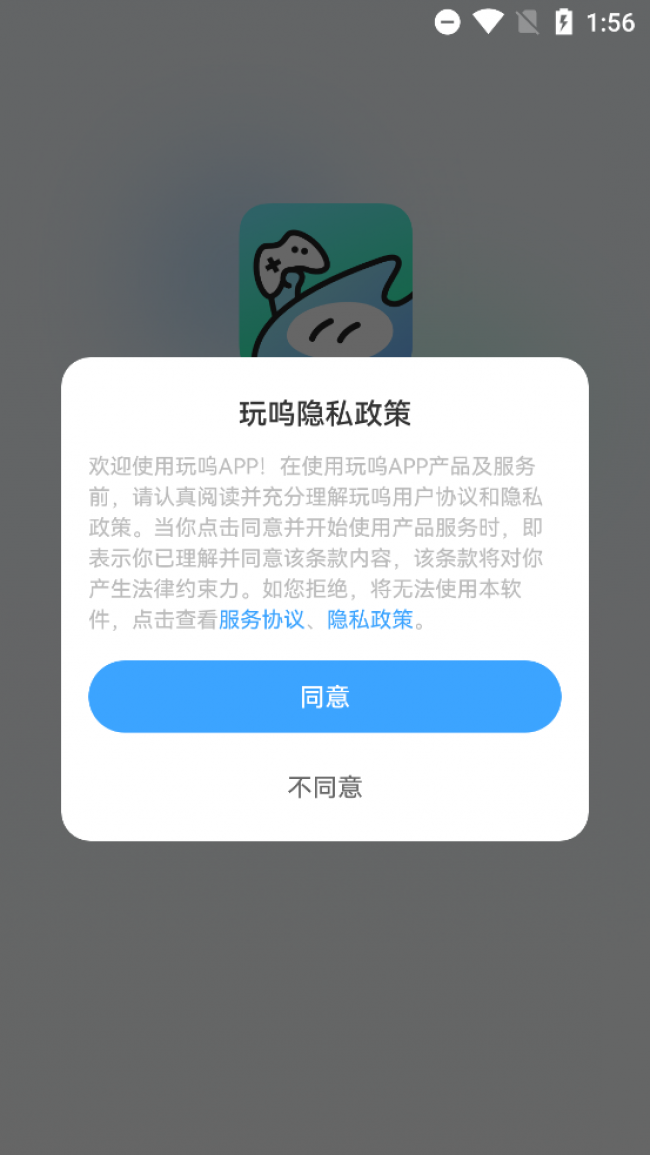650x1155 pixels.
Task: Decline with the 不同意 button
Action: pyautogui.click(x=324, y=787)
